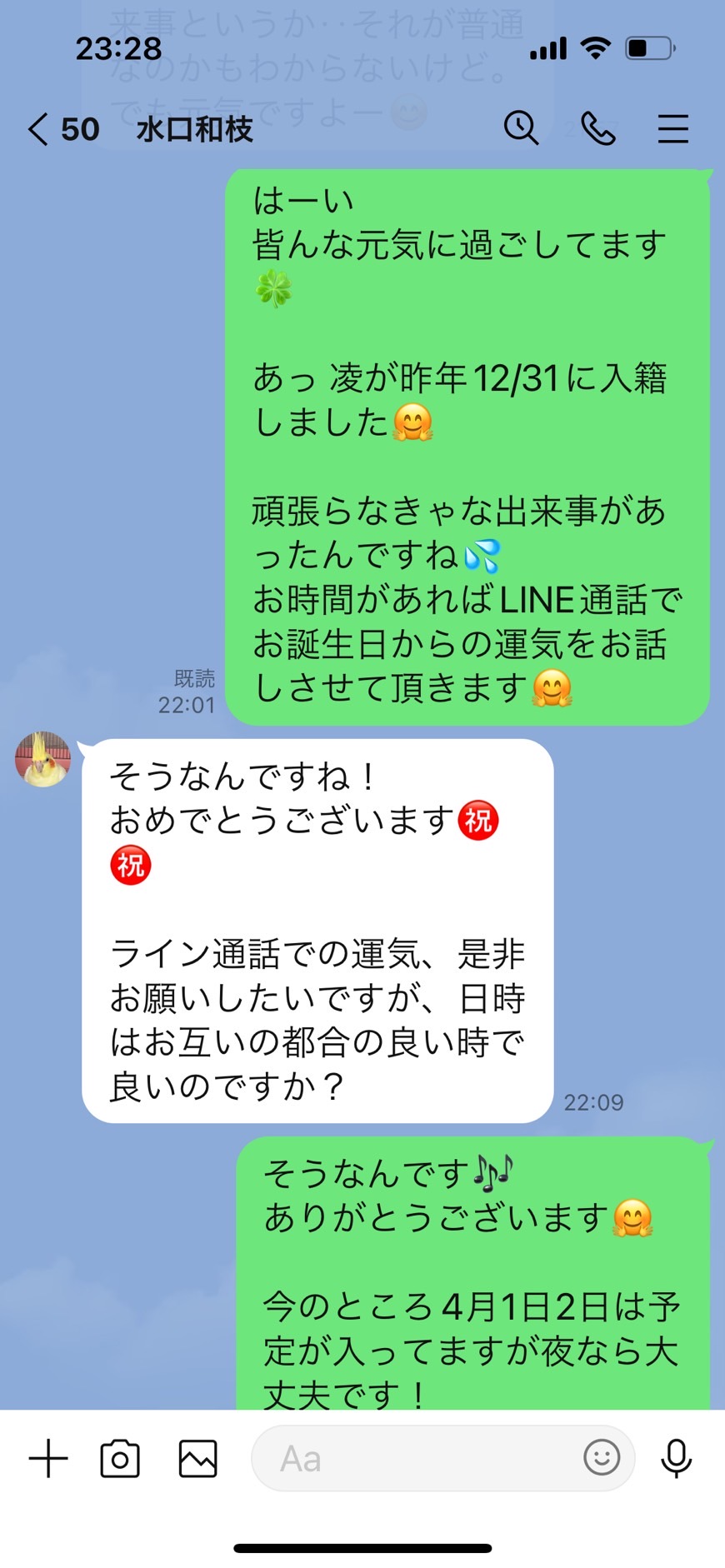Start a voice call with 水口和枝

(597, 129)
